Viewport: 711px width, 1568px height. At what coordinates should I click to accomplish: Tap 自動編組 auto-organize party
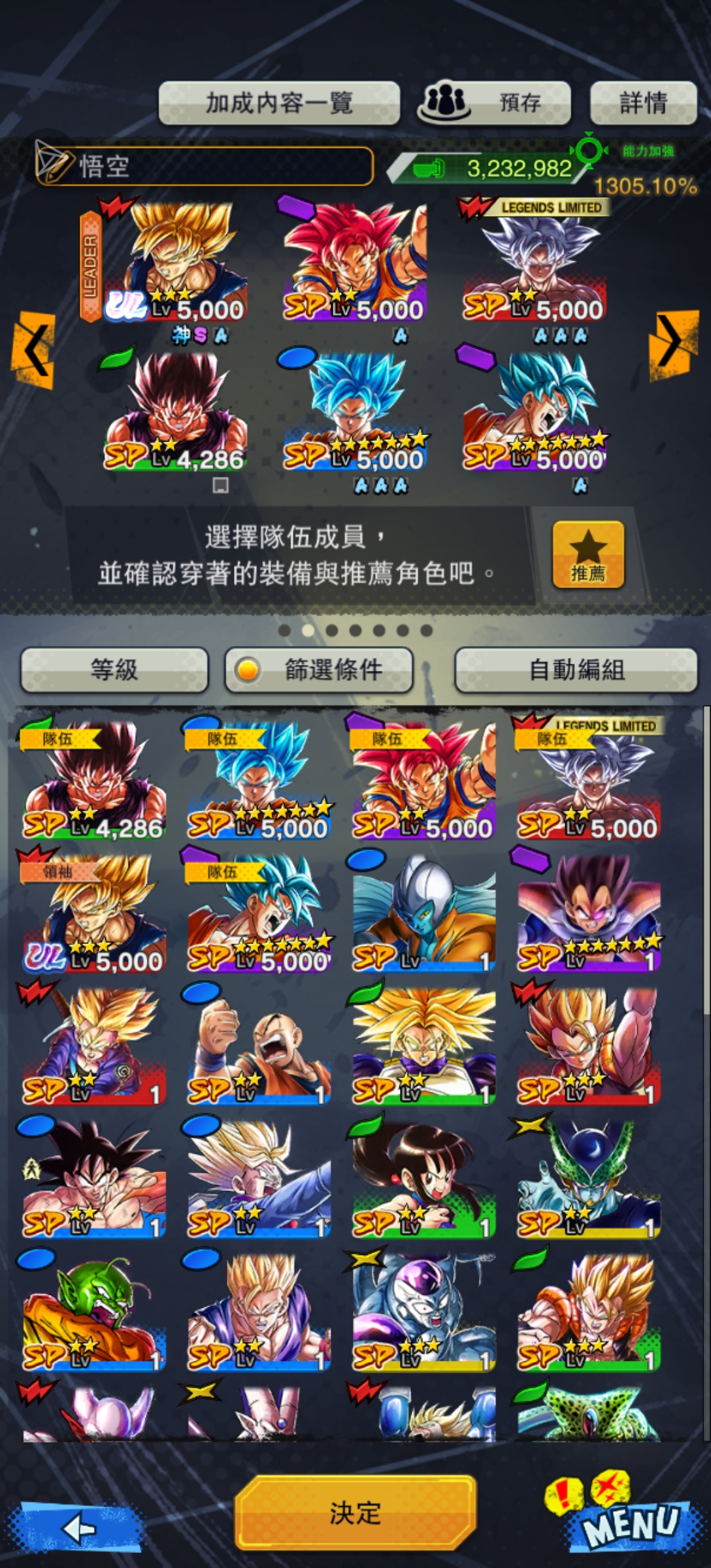(x=576, y=669)
